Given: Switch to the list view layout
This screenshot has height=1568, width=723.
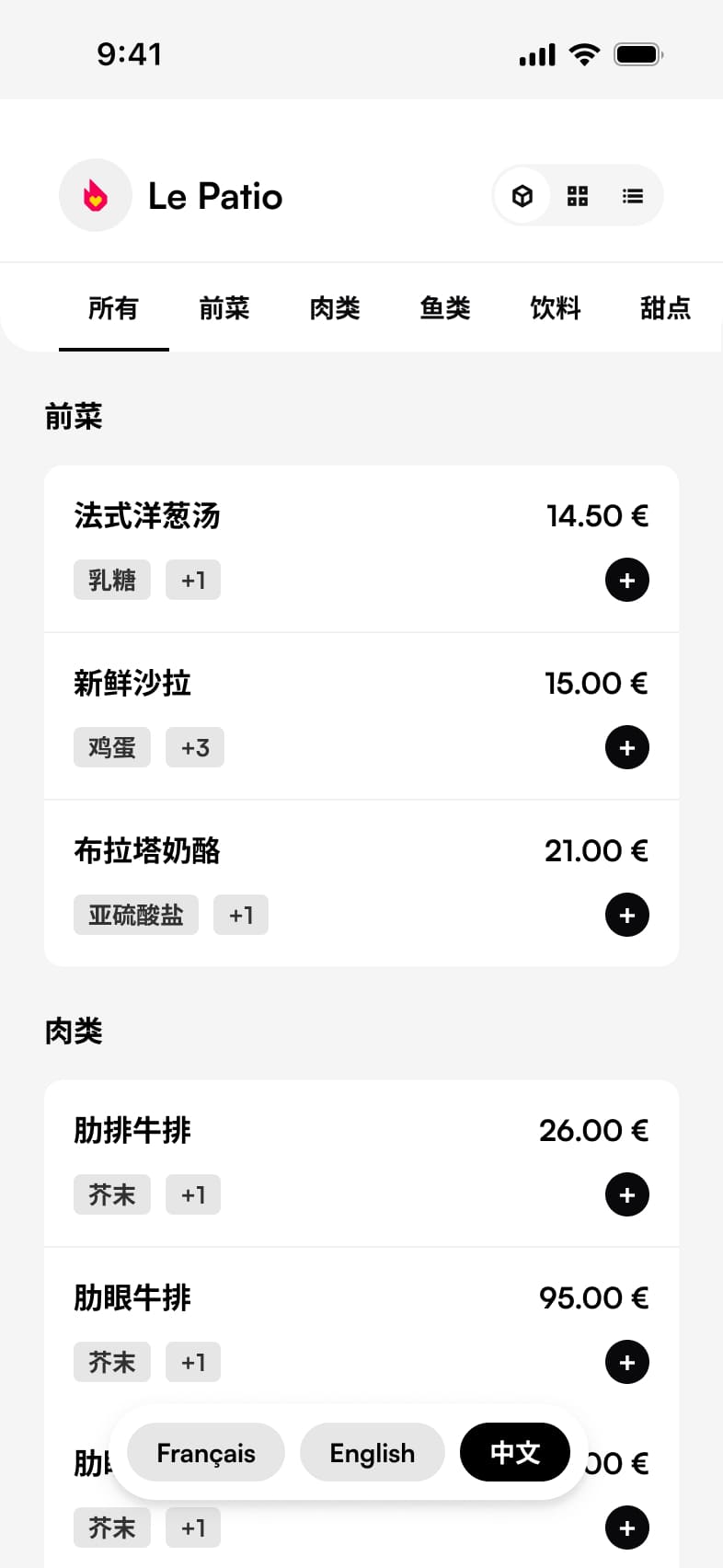Looking at the screenshot, I should [633, 196].
